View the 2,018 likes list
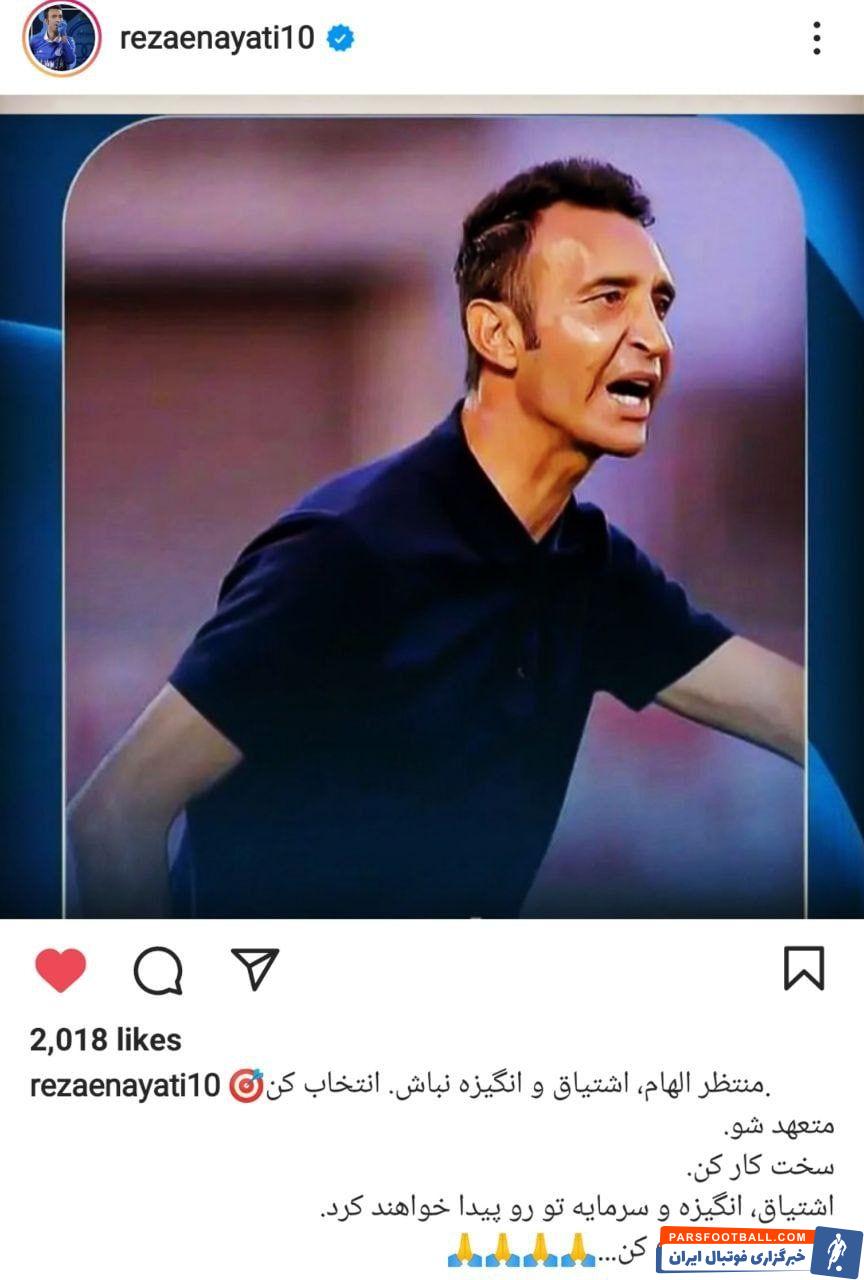 click(106, 1040)
